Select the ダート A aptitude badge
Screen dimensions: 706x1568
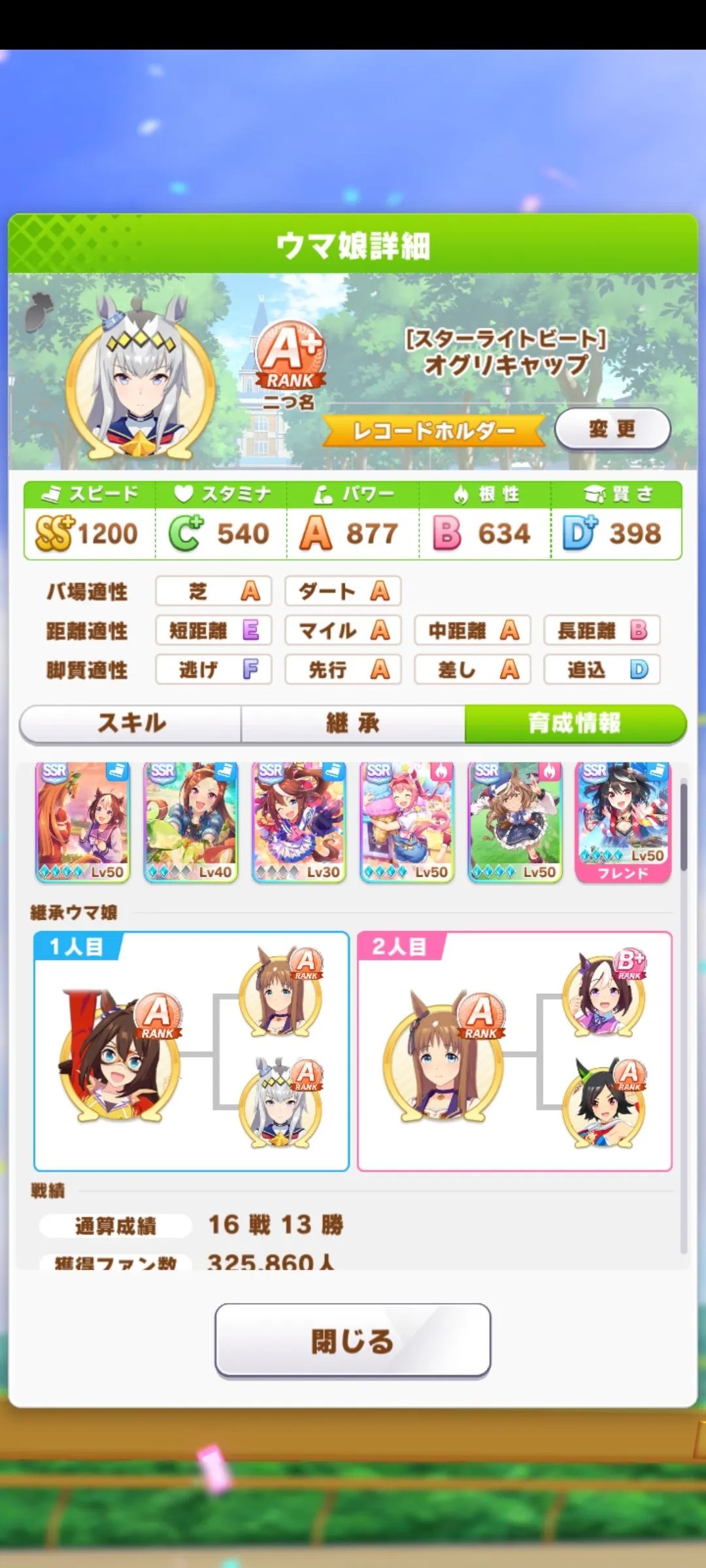tap(343, 591)
